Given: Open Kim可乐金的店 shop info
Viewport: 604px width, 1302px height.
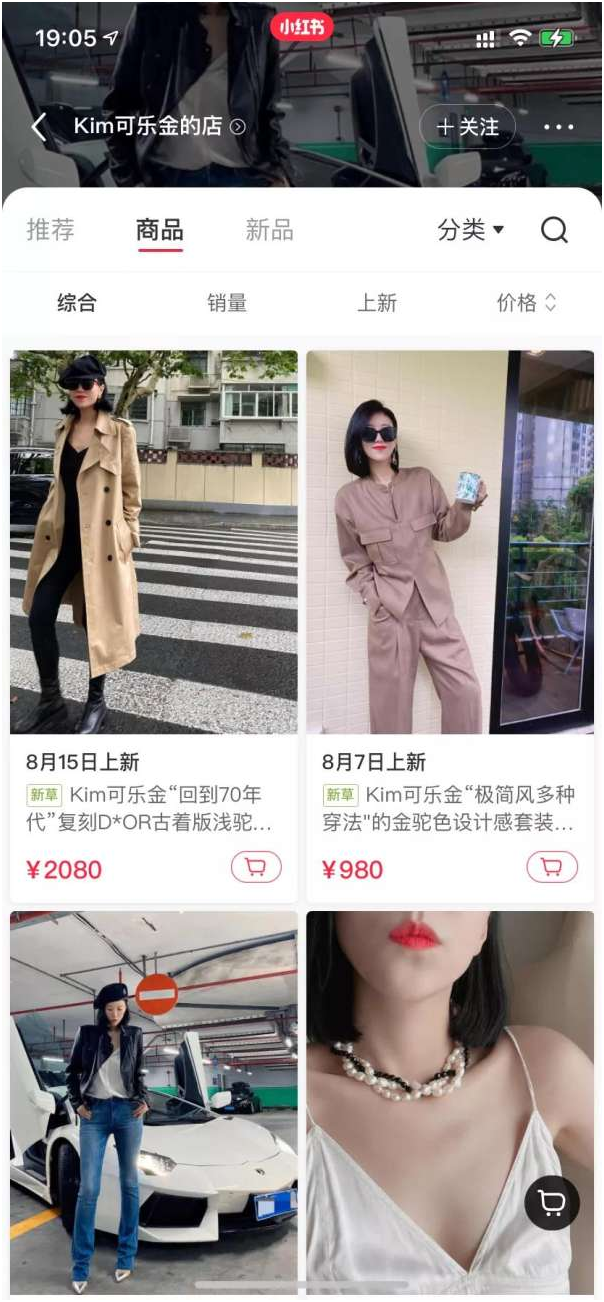Looking at the screenshot, I should pos(160,127).
